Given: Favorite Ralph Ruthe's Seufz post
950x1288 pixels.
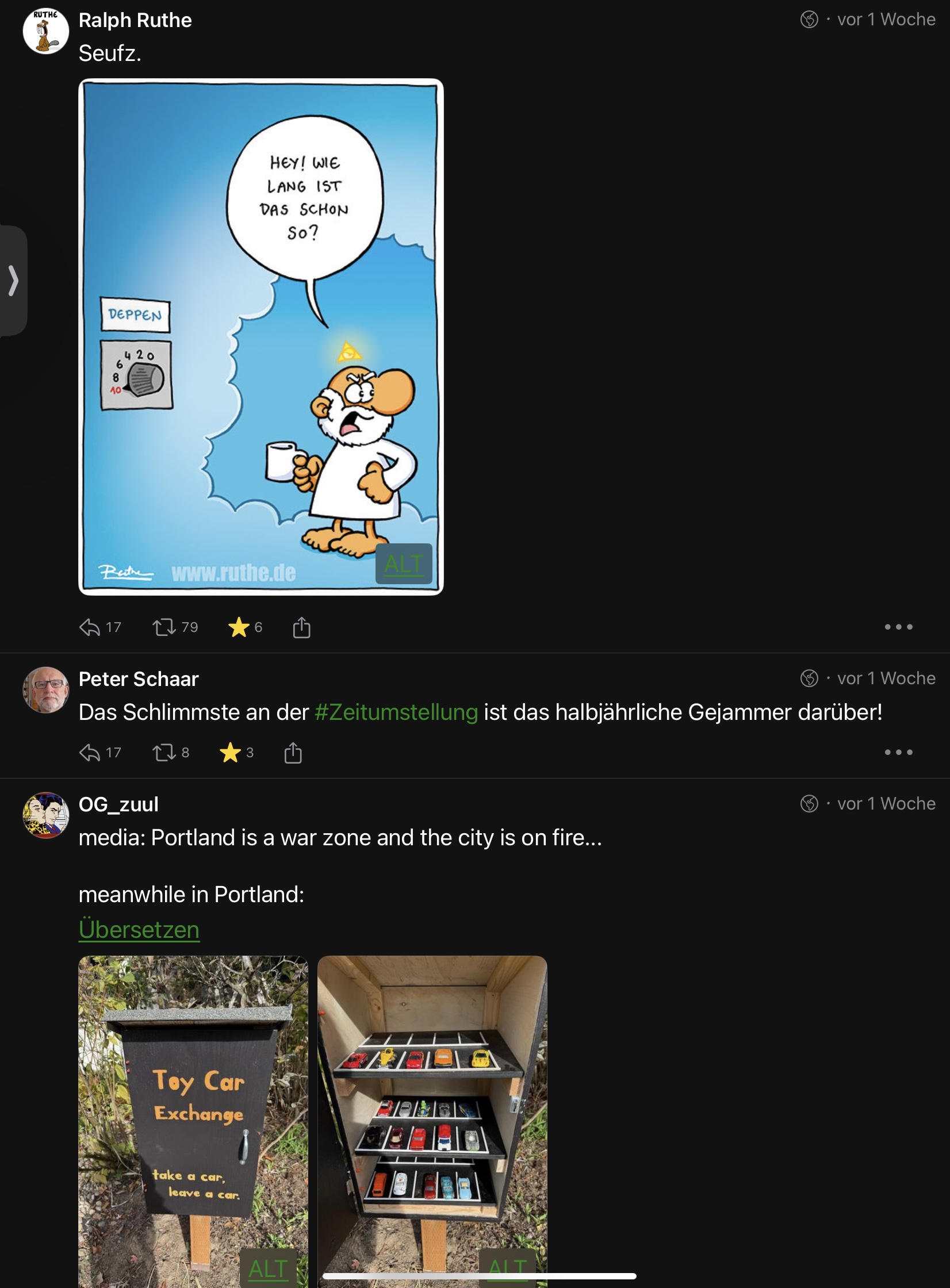Looking at the screenshot, I should [x=239, y=627].
